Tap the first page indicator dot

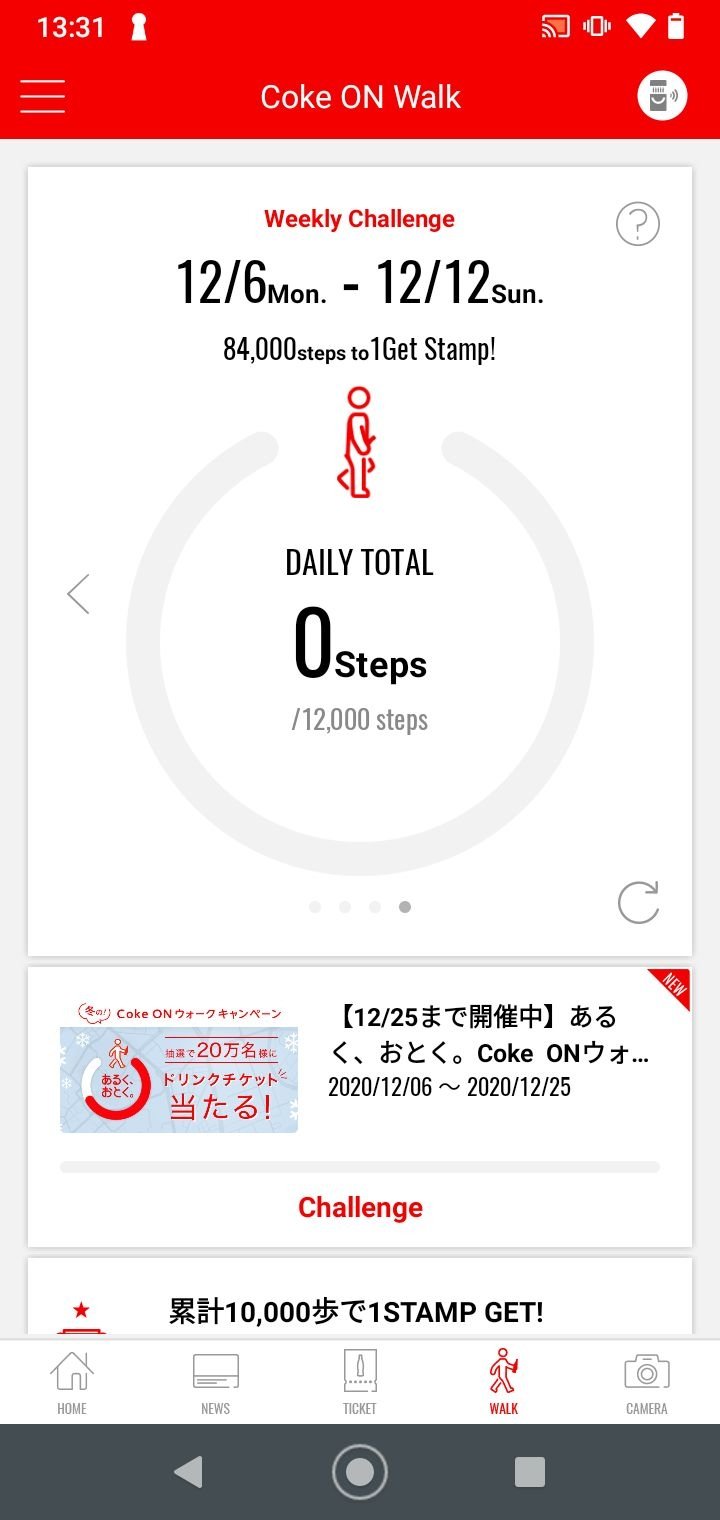(315, 907)
